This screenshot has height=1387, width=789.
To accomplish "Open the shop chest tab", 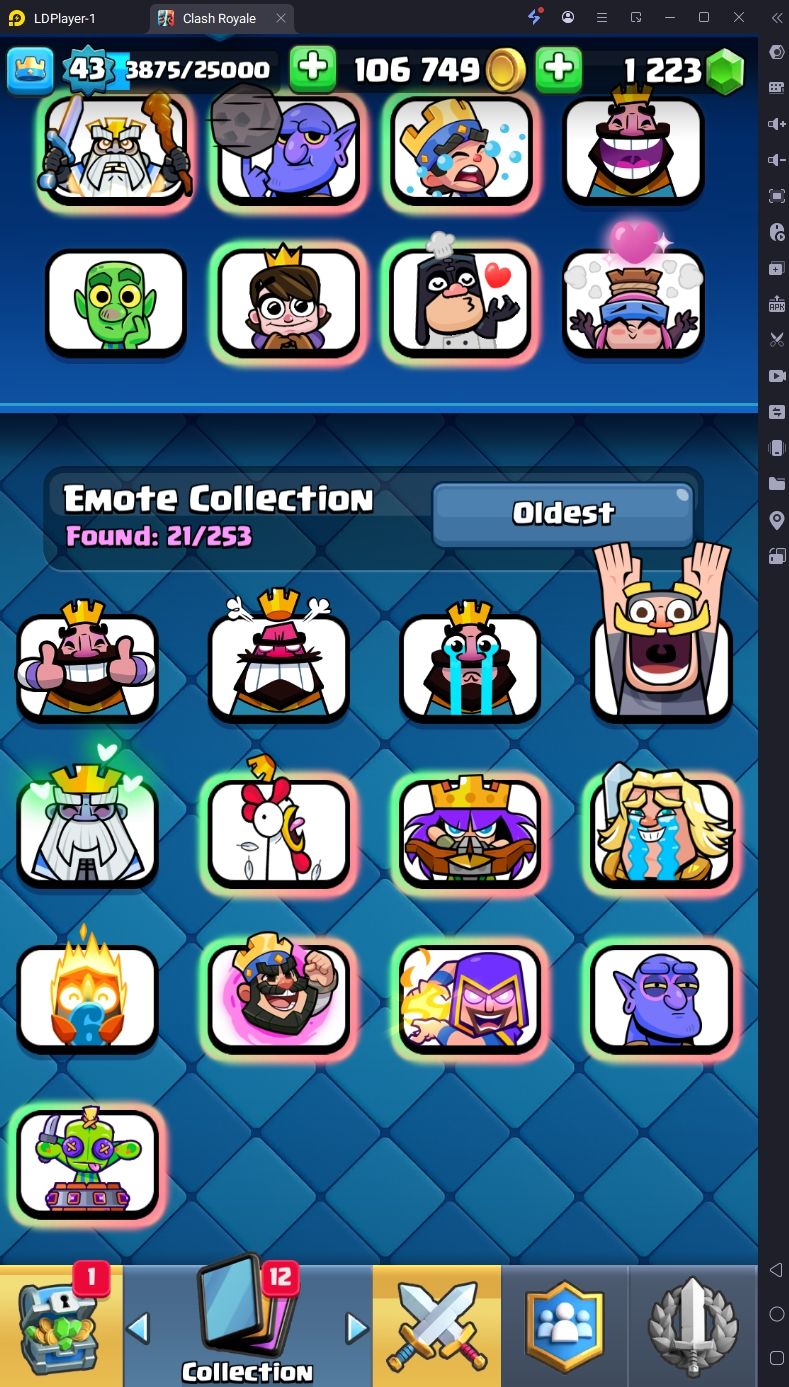I will pos(61,1325).
